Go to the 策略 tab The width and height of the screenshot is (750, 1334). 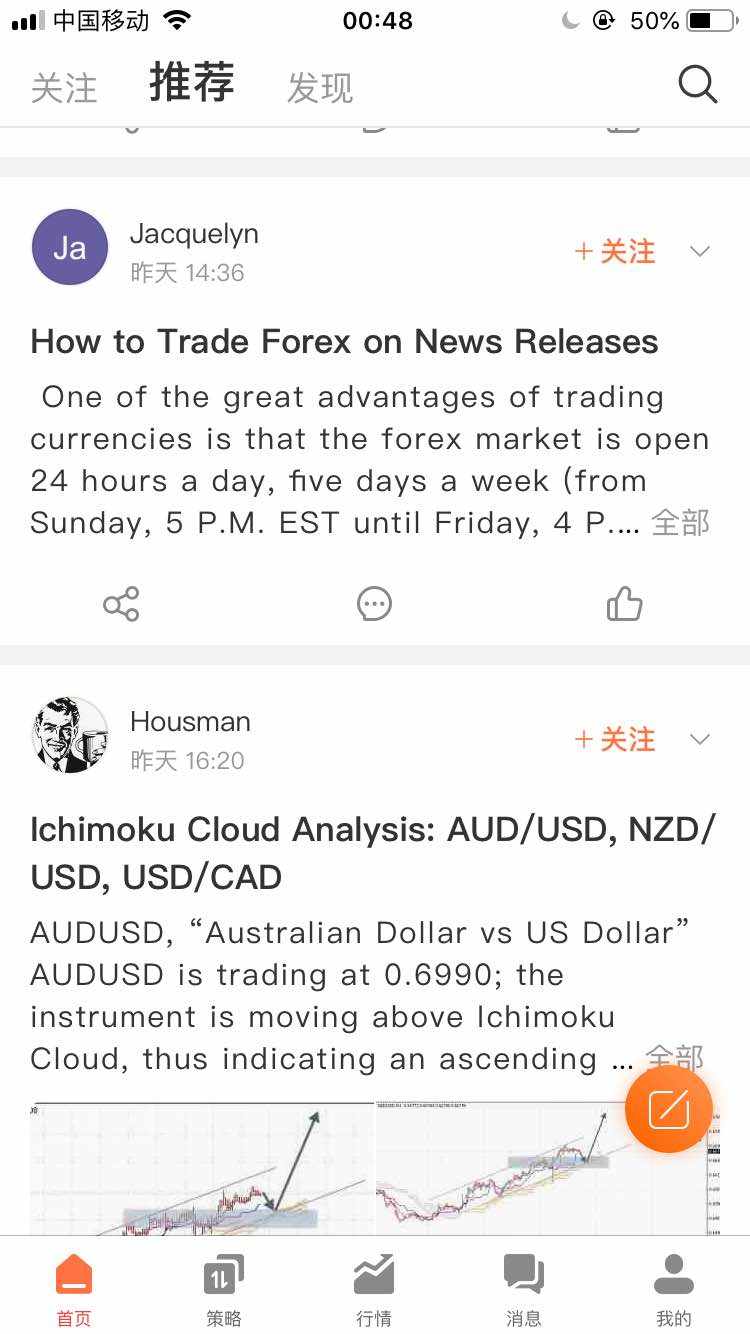click(224, 1290)
